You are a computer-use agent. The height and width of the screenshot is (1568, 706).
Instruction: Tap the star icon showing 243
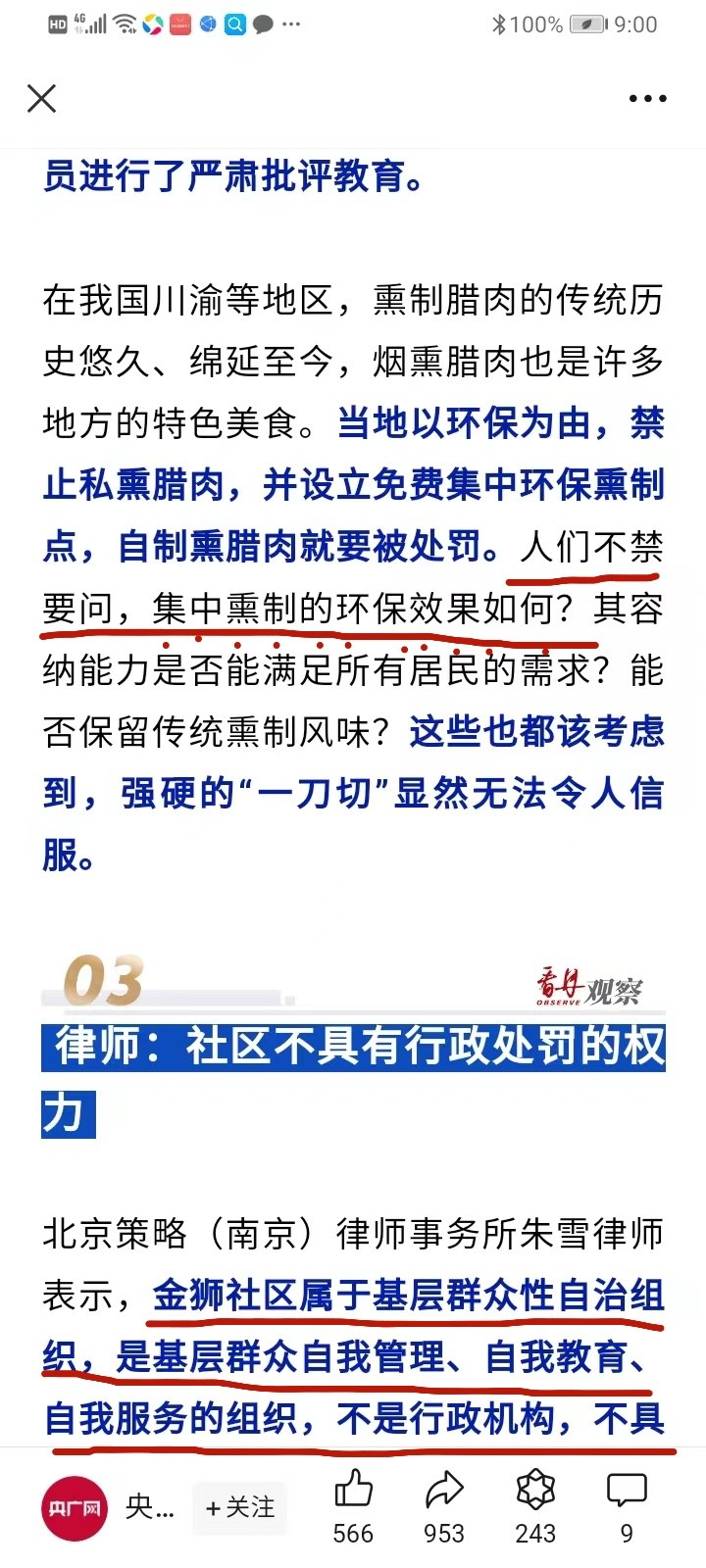tap(535, 1491)
